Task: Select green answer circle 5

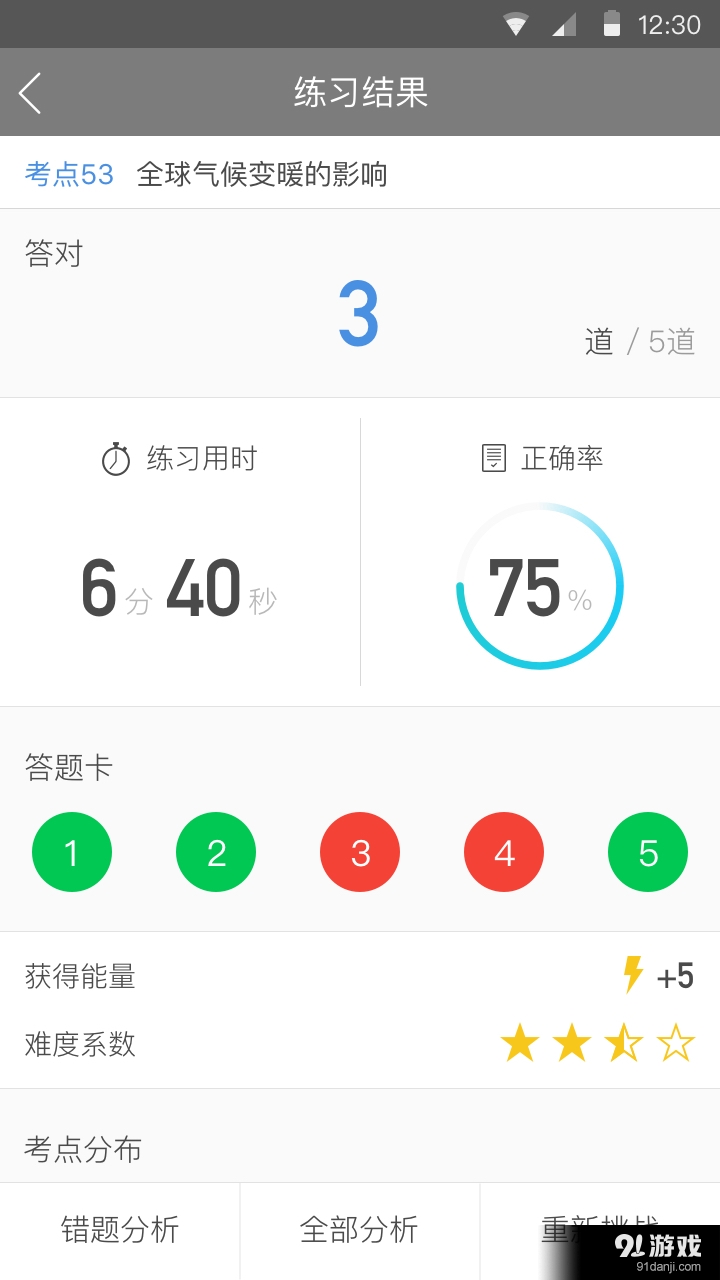Action: point(648,851)
